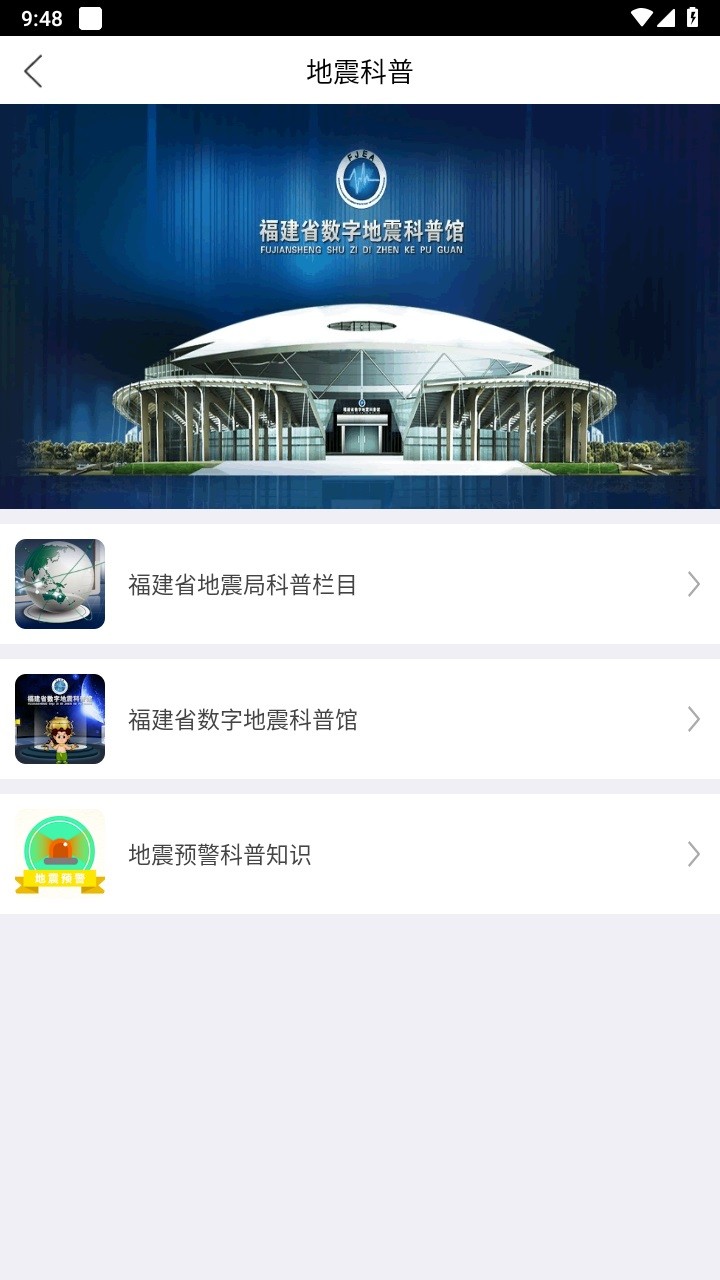This screenshot has width=720, height=1280.
Task: Go back from 地震科普 page
Action: pos(33,71)
